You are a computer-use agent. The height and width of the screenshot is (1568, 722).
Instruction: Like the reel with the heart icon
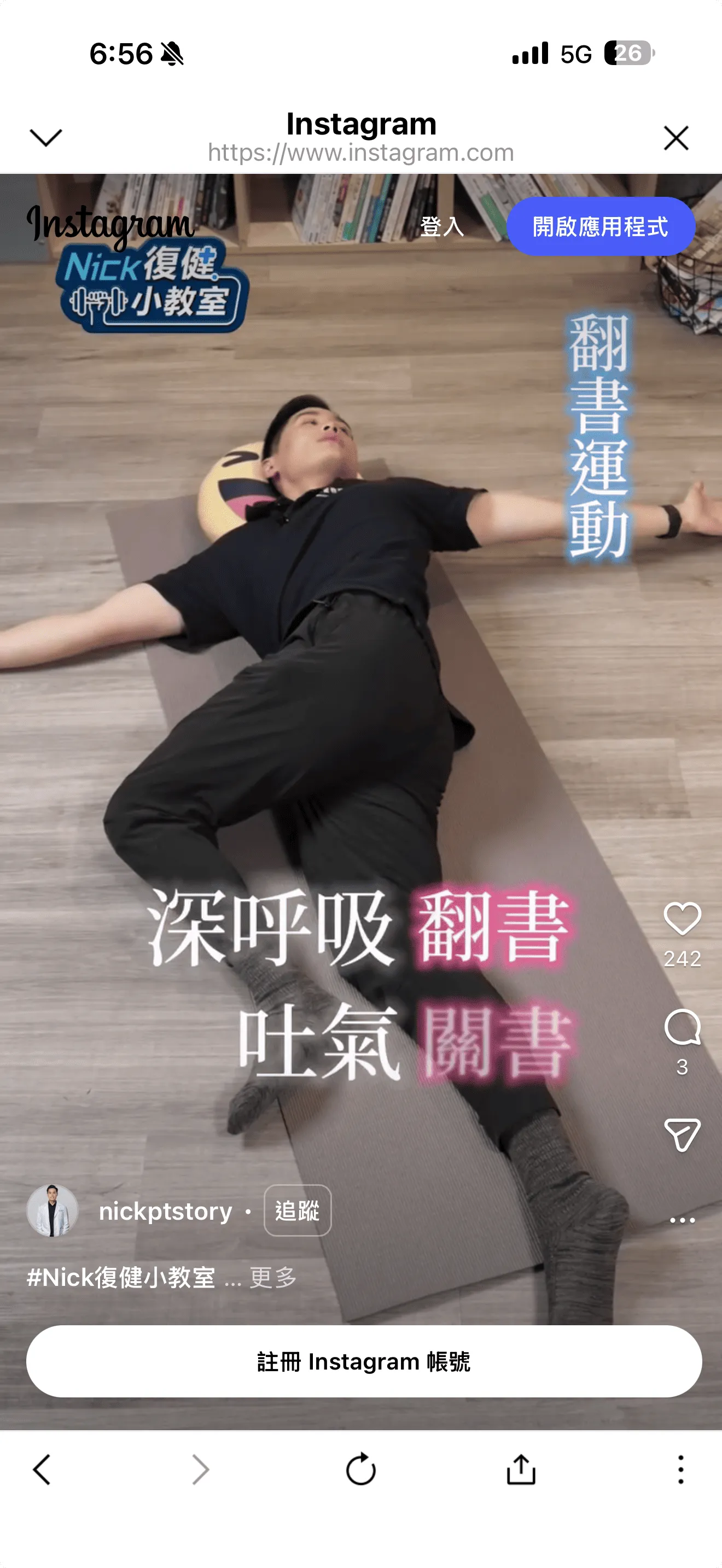pyautogui.click(x=682, y=918)
